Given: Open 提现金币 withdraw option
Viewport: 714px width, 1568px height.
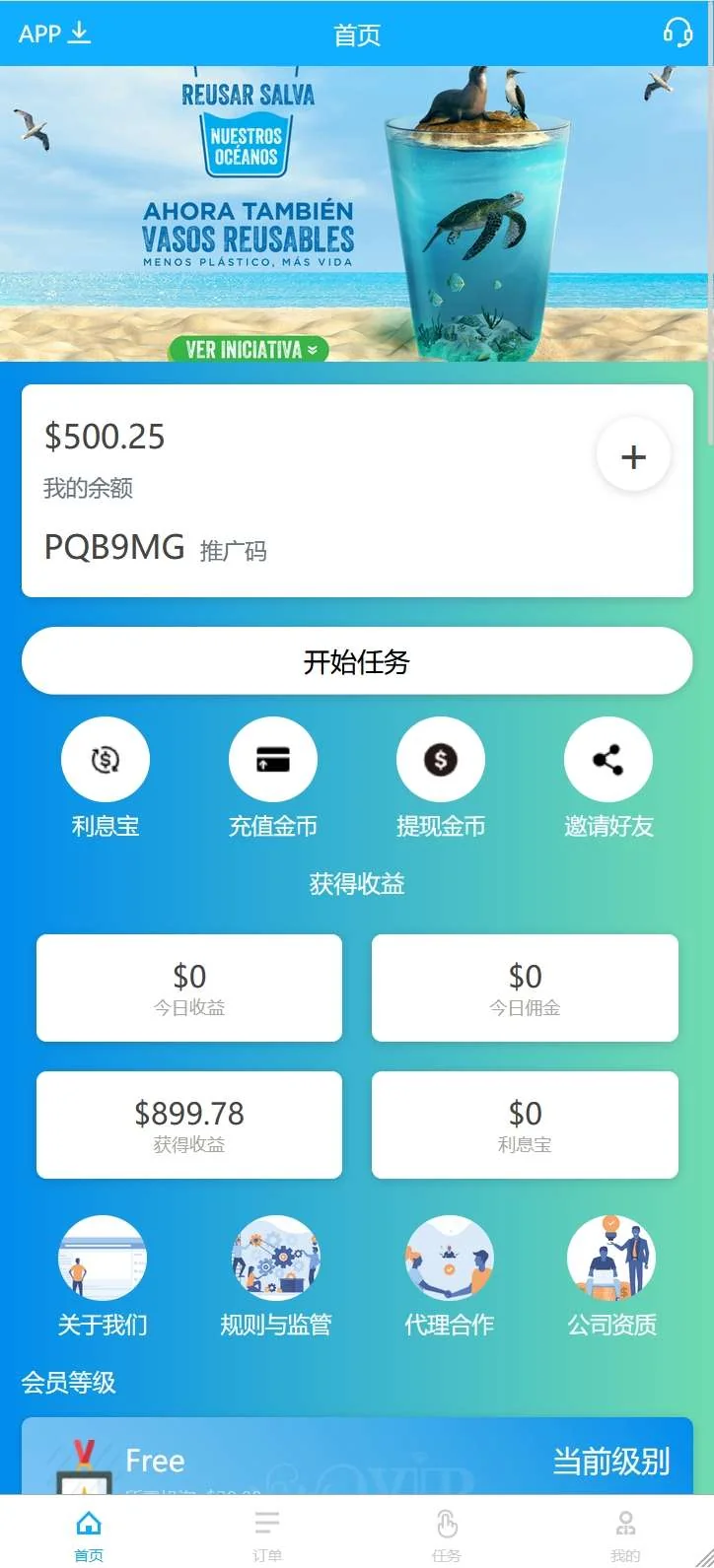Looking at the screenshot, I should 441,779.
